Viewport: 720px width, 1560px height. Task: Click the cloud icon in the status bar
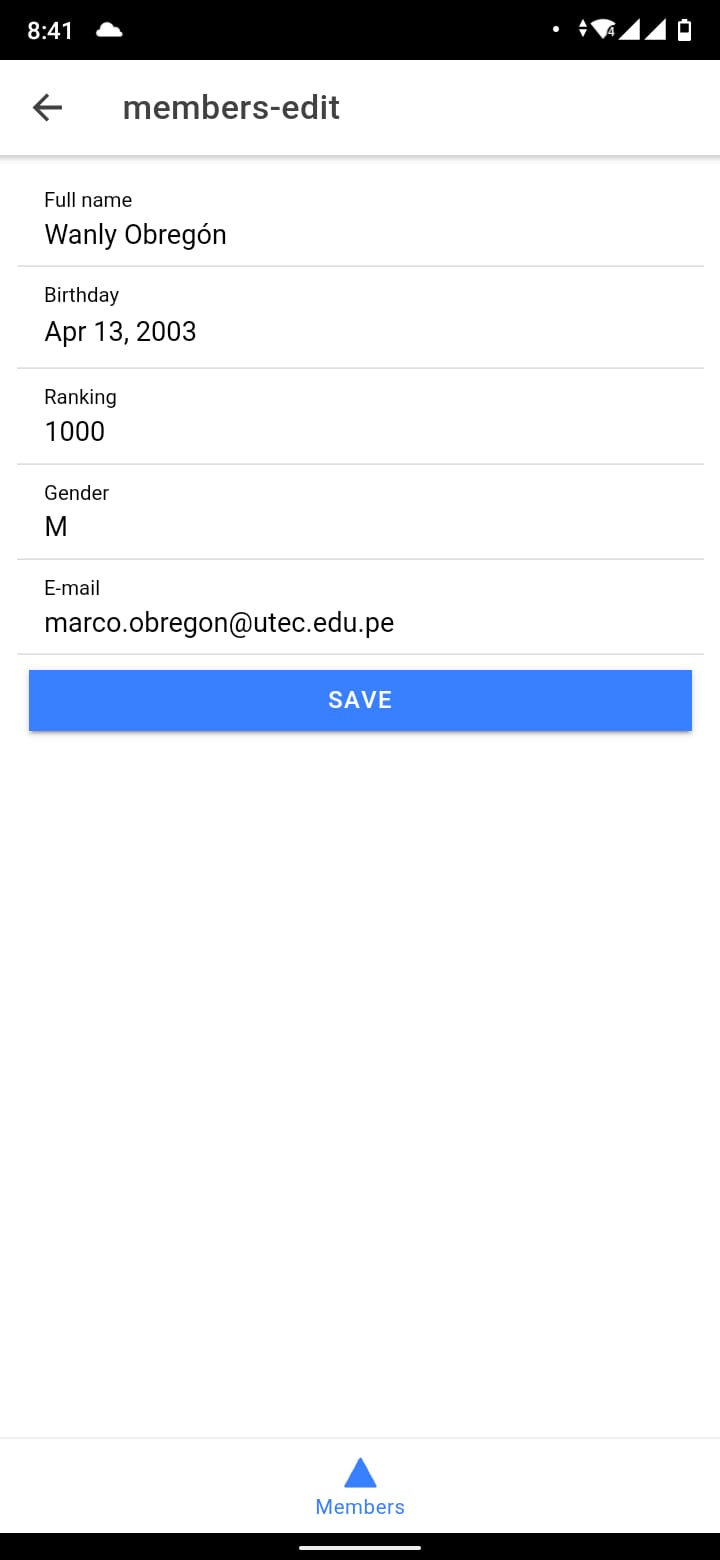[108, 30]
